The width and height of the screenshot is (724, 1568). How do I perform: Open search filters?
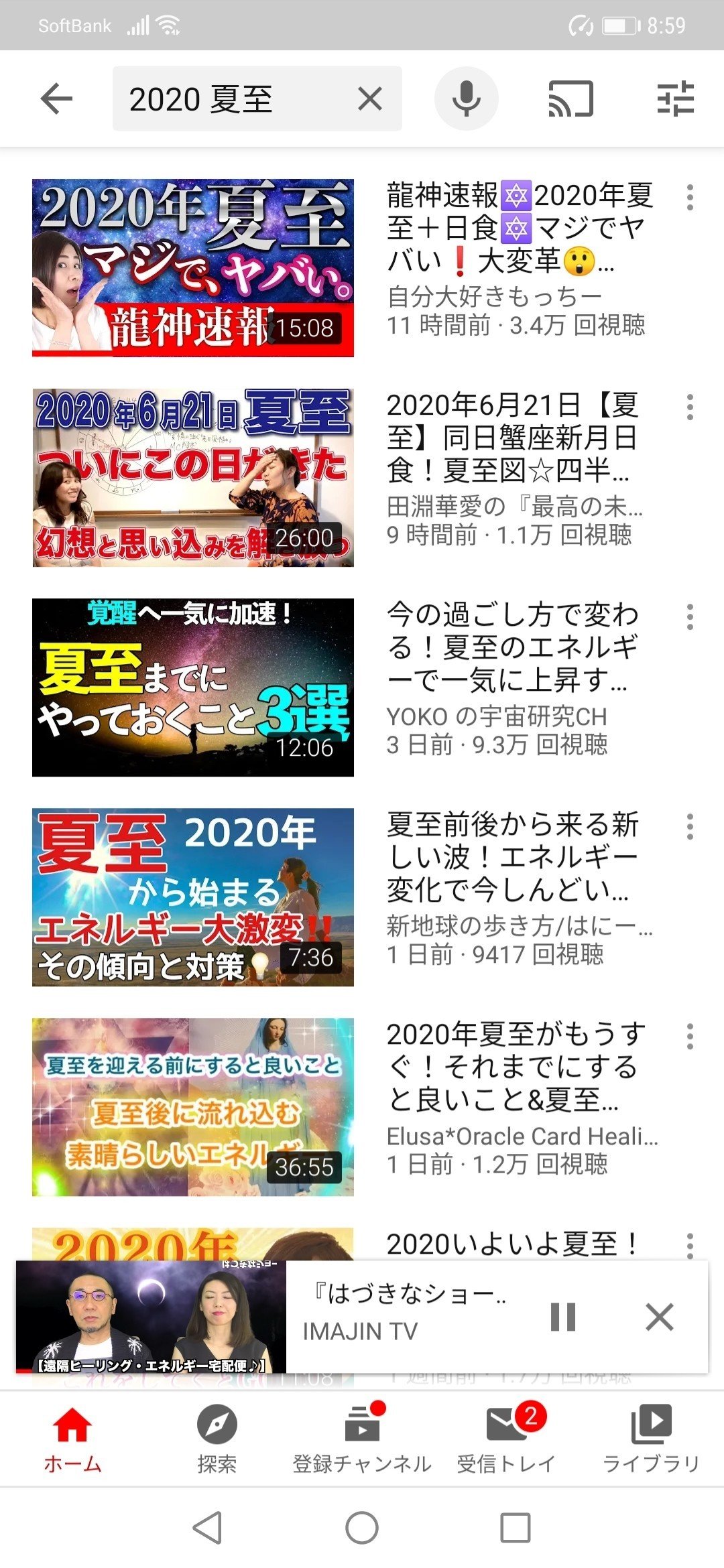point(675,99)
